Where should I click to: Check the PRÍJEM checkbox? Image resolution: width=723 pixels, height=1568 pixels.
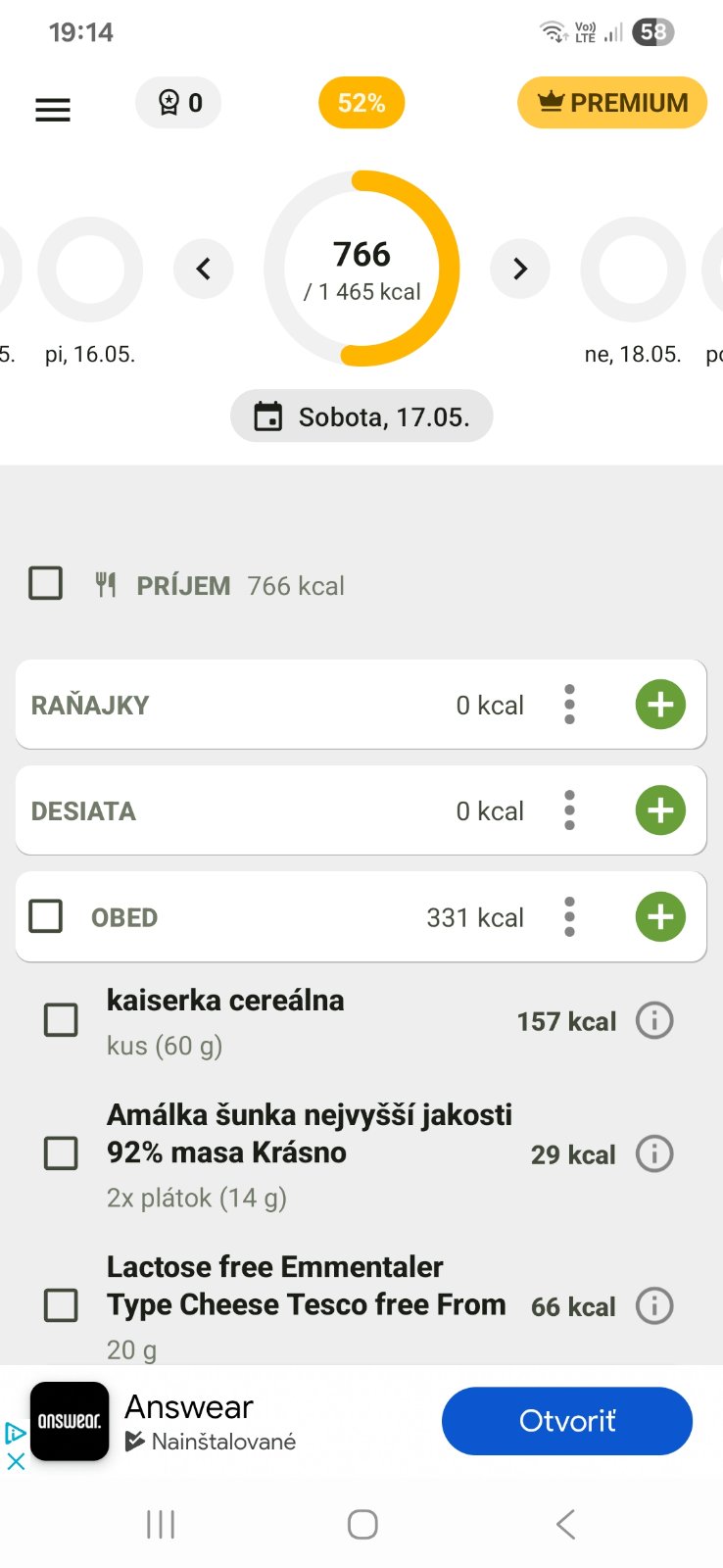(46, 584)
